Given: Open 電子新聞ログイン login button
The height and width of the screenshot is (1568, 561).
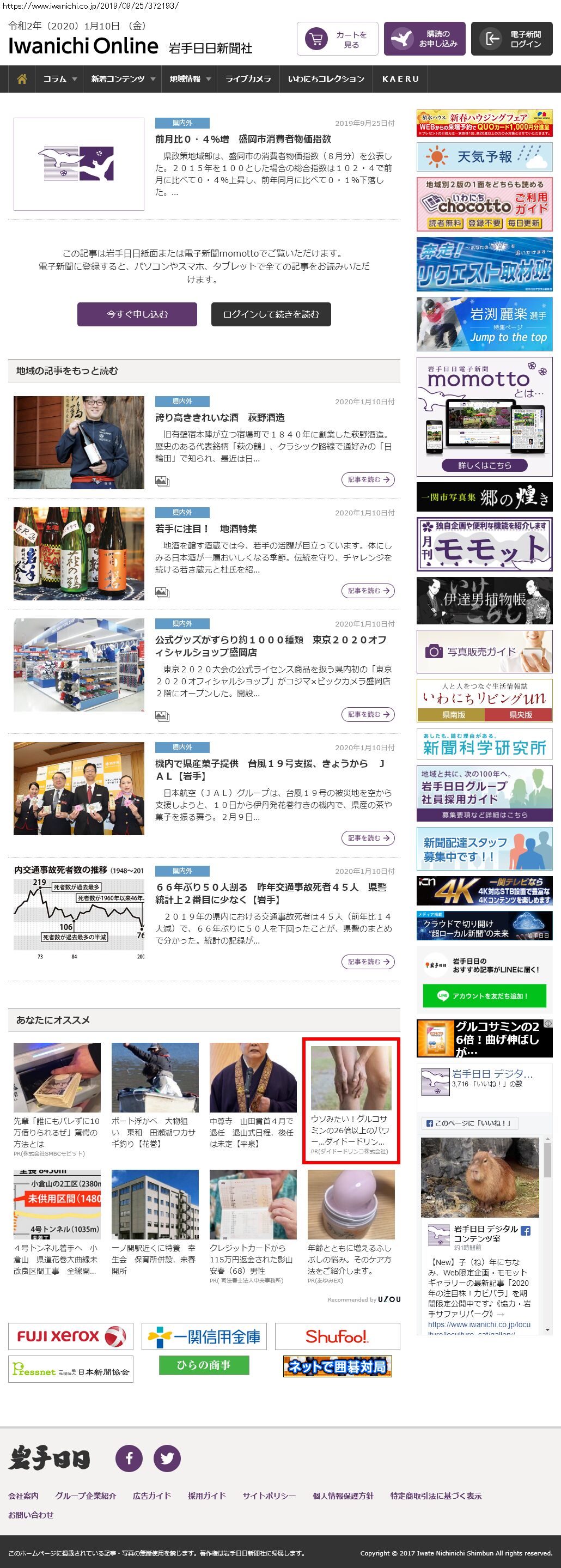Looking at the screenshot, I should pyautogui.click(x=511, y=39).
